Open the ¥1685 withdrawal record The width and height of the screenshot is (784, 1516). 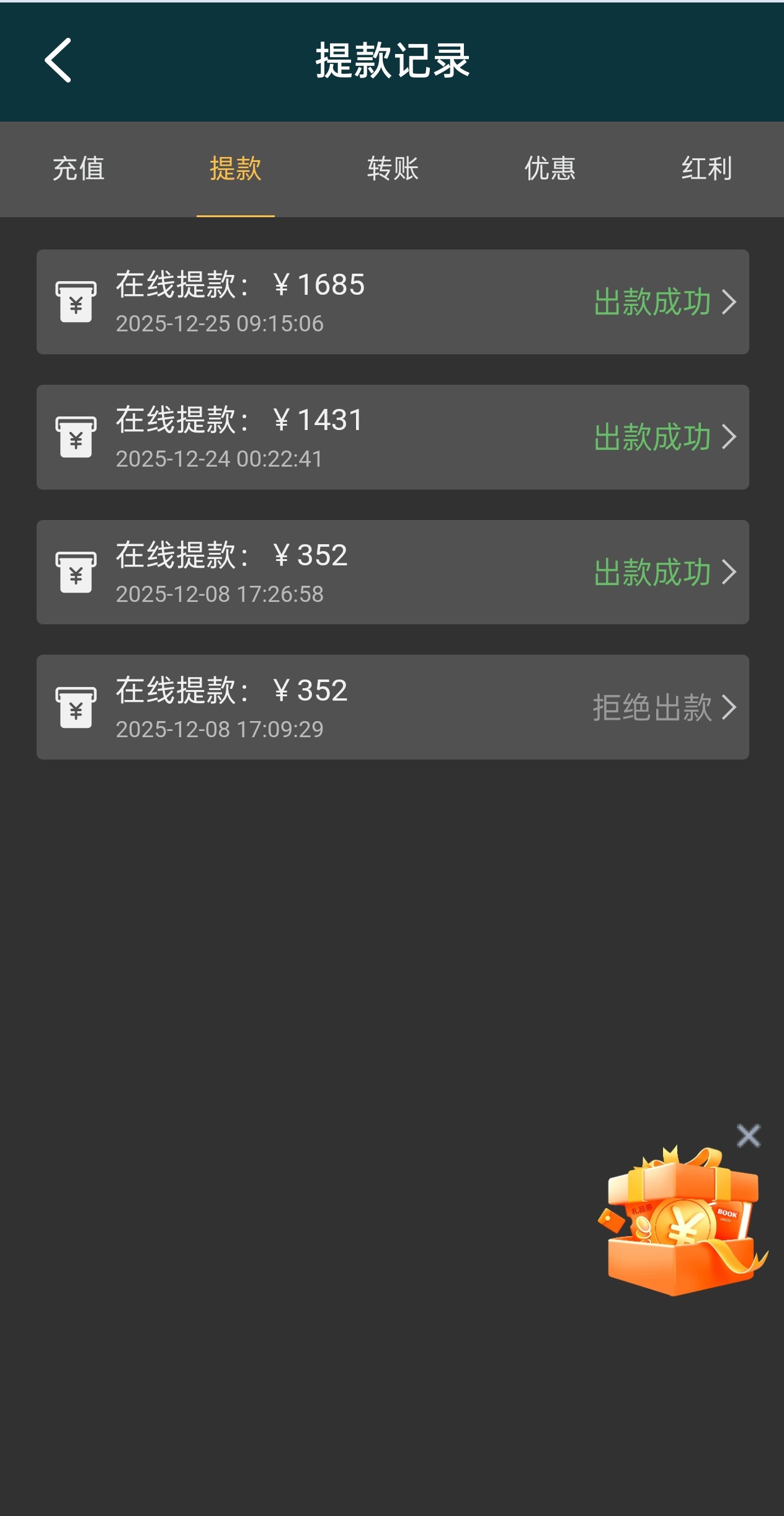point(393,302)
